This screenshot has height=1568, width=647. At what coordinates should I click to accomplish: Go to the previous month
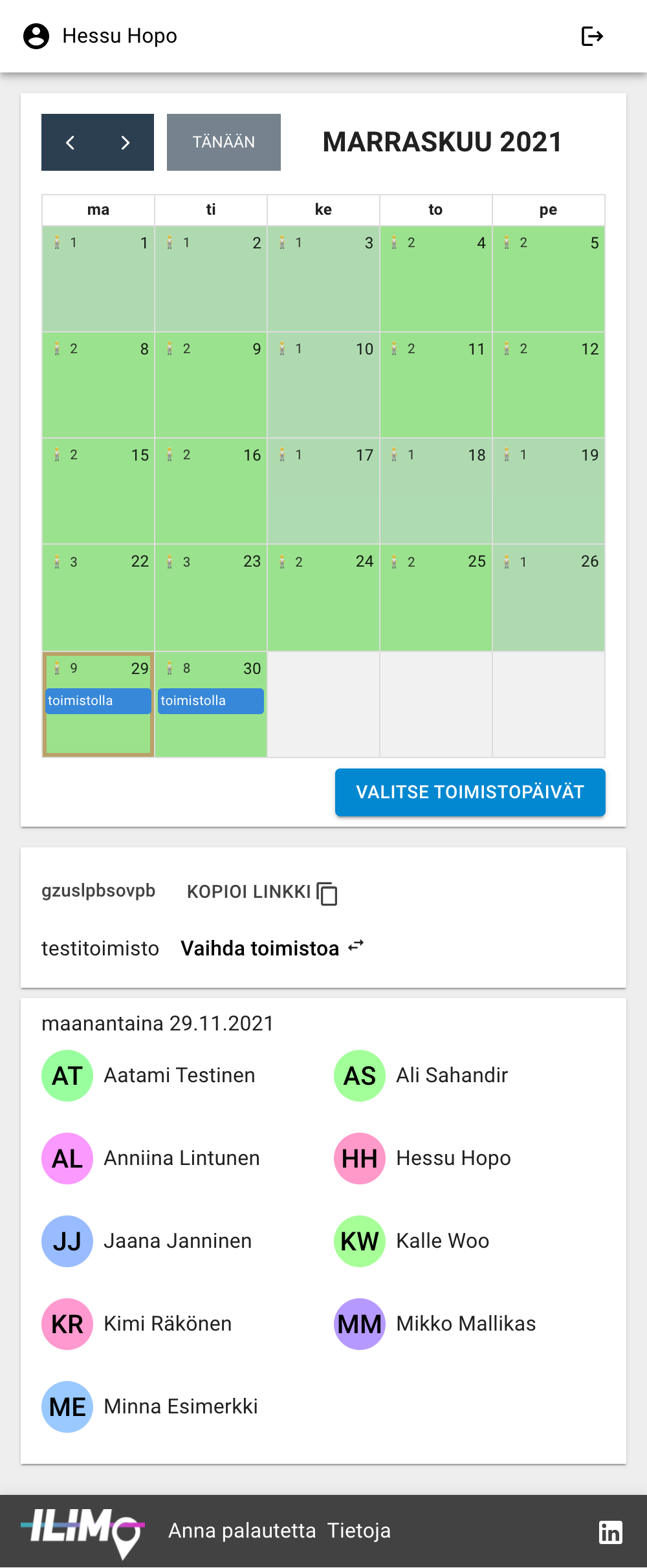[70, 142]
